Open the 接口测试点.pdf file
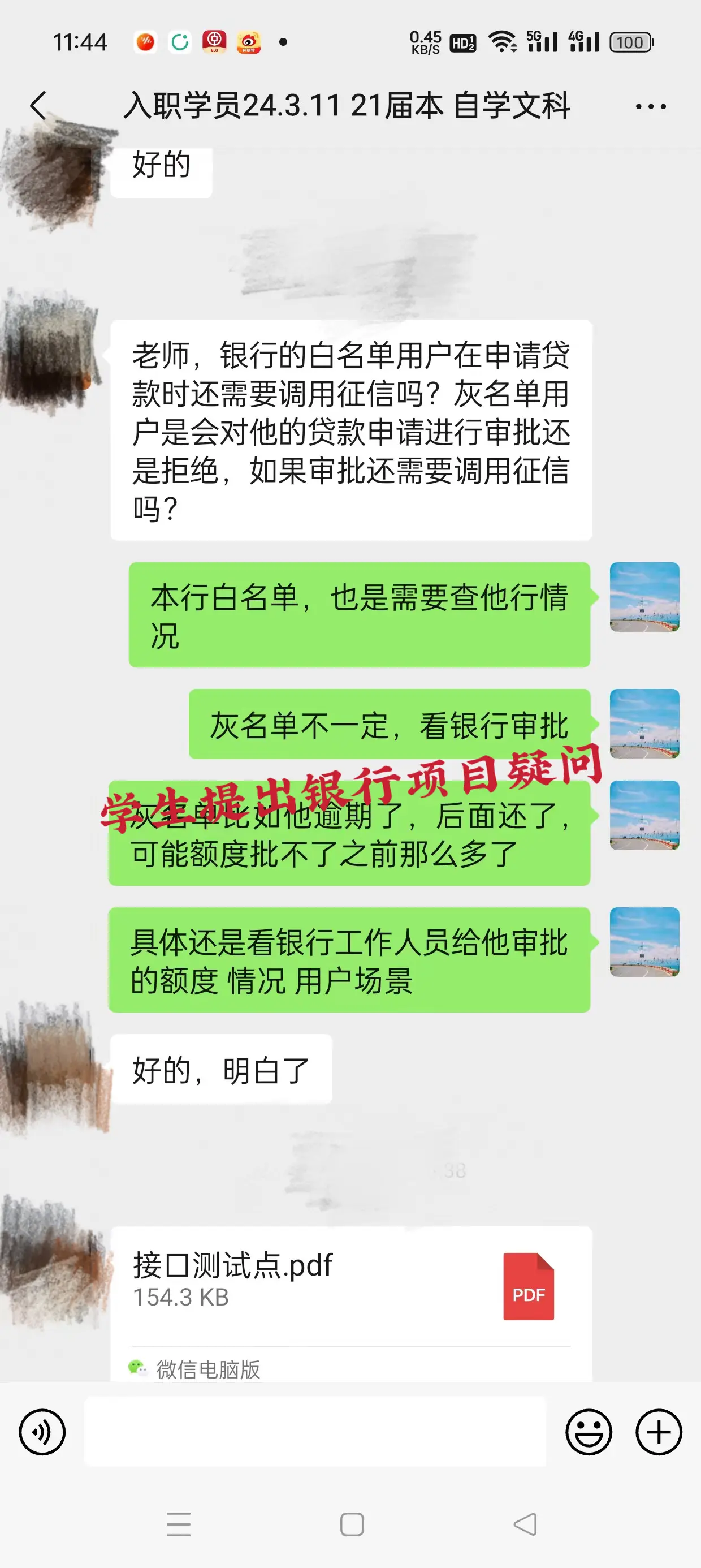Image resolution: width=701 pixels, height=1568 pixels. point(351,1286)
